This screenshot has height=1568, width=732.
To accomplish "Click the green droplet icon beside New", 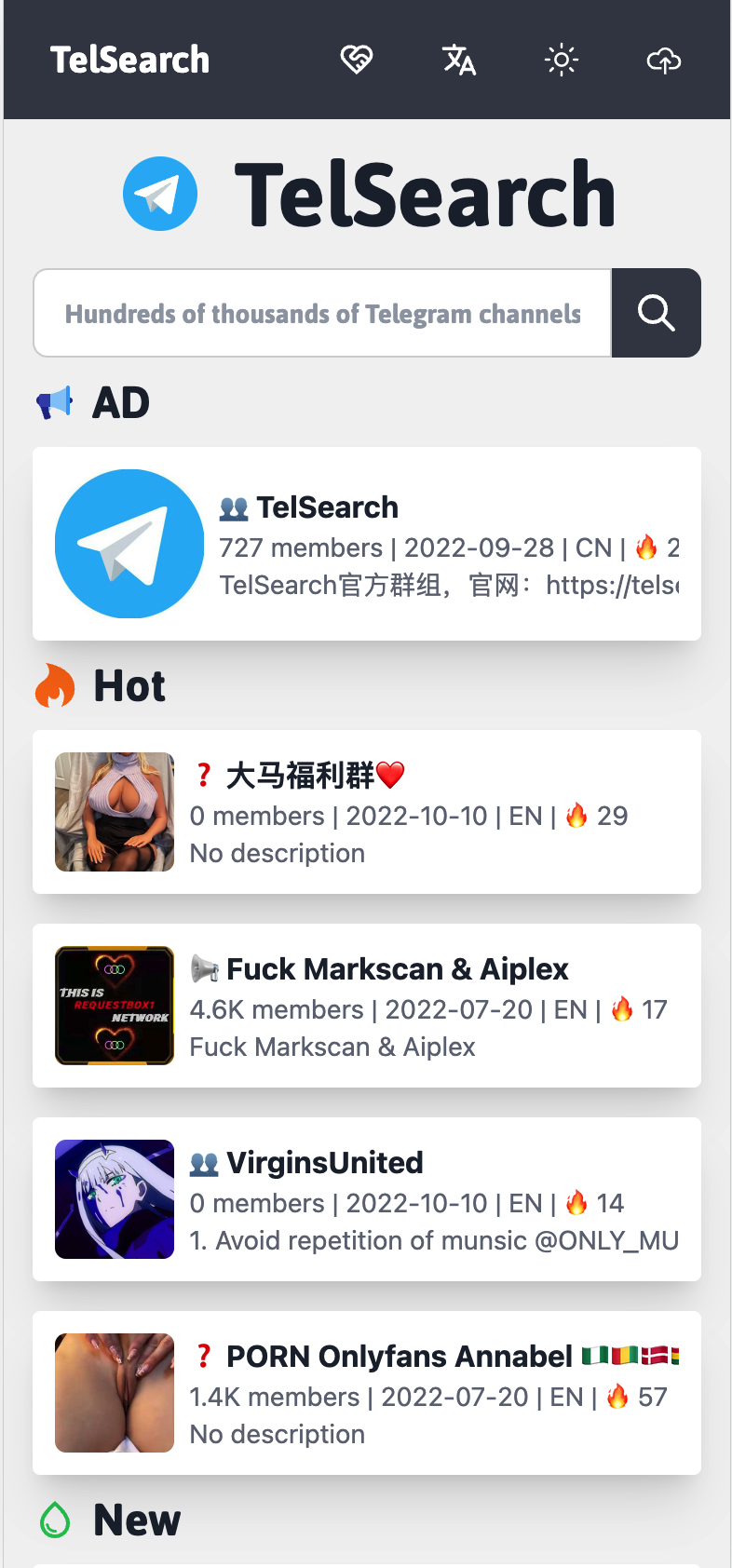I will coord(54,1520).
